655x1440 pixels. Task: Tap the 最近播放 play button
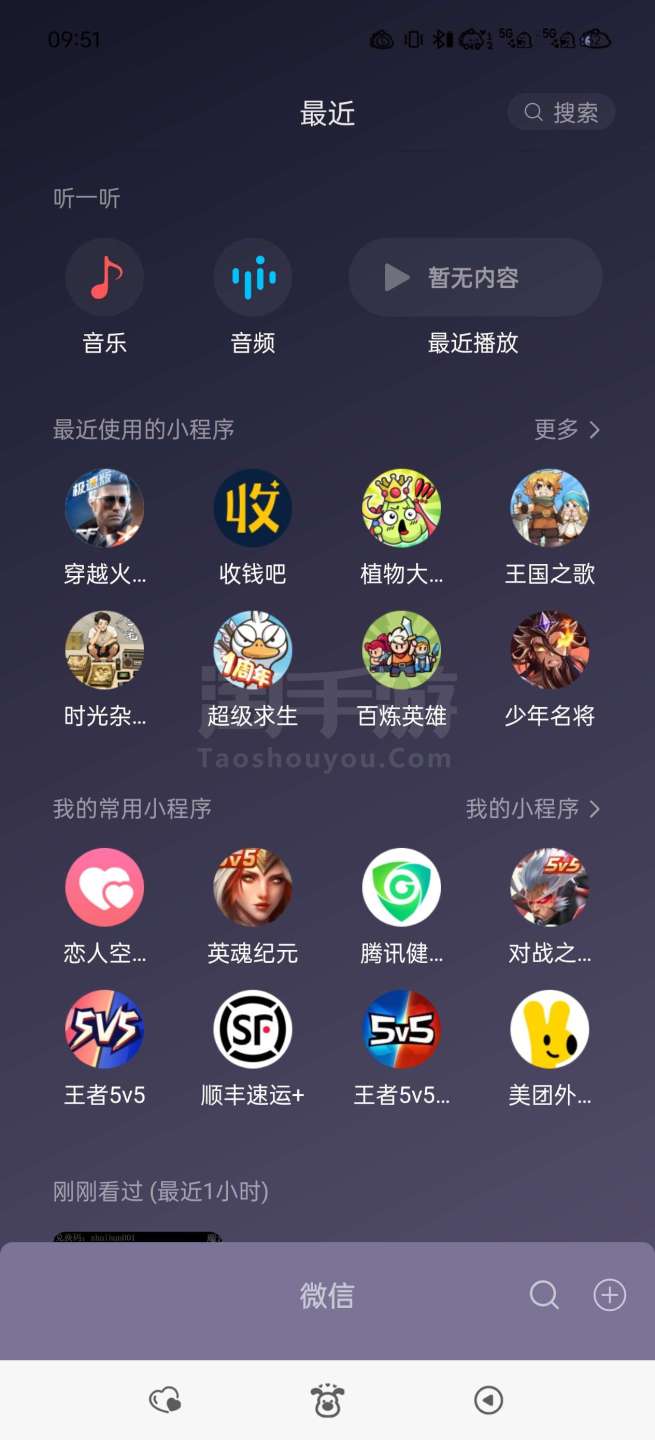(397, 277)
